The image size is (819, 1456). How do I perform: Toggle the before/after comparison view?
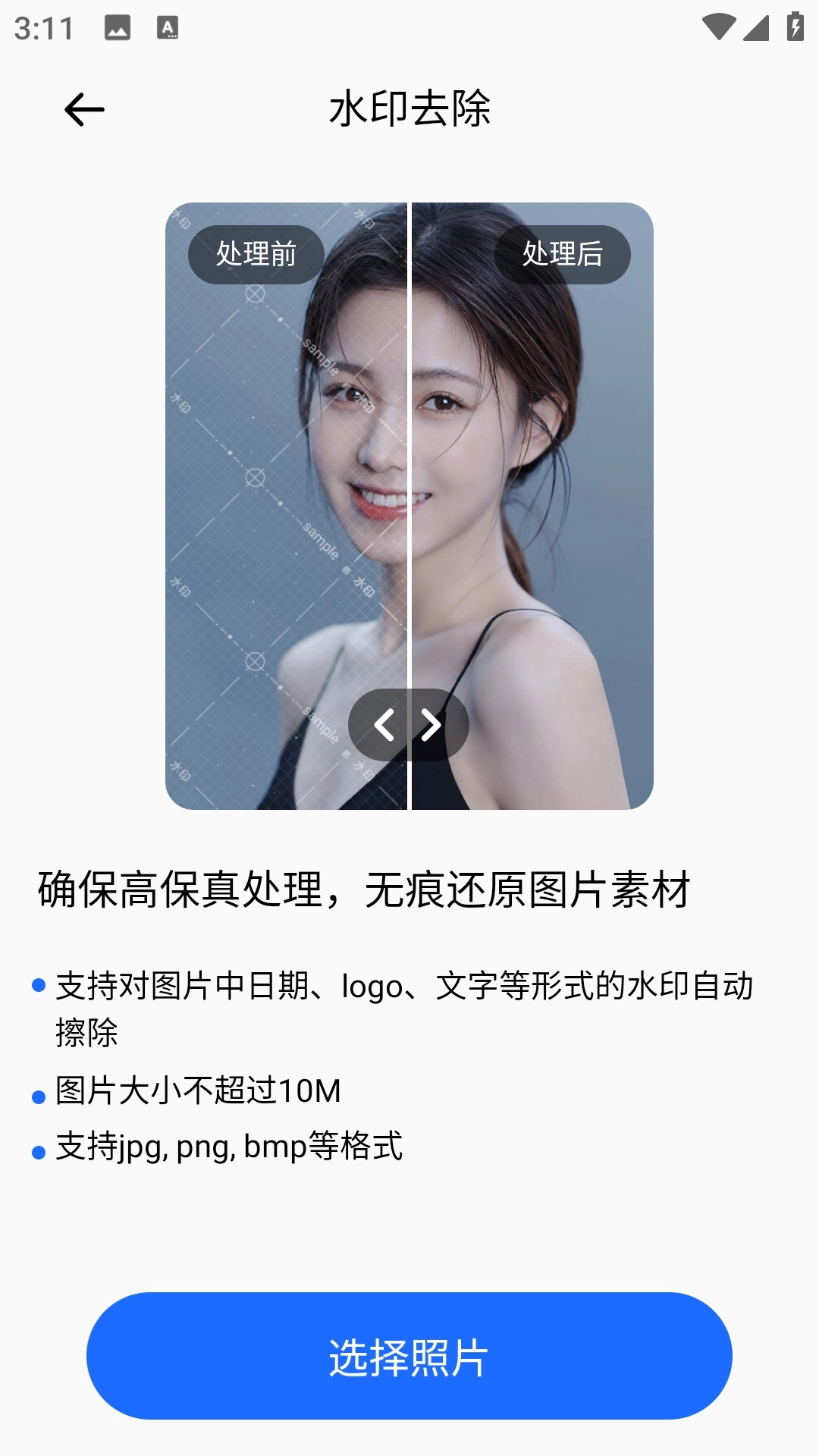pos(407,724)
